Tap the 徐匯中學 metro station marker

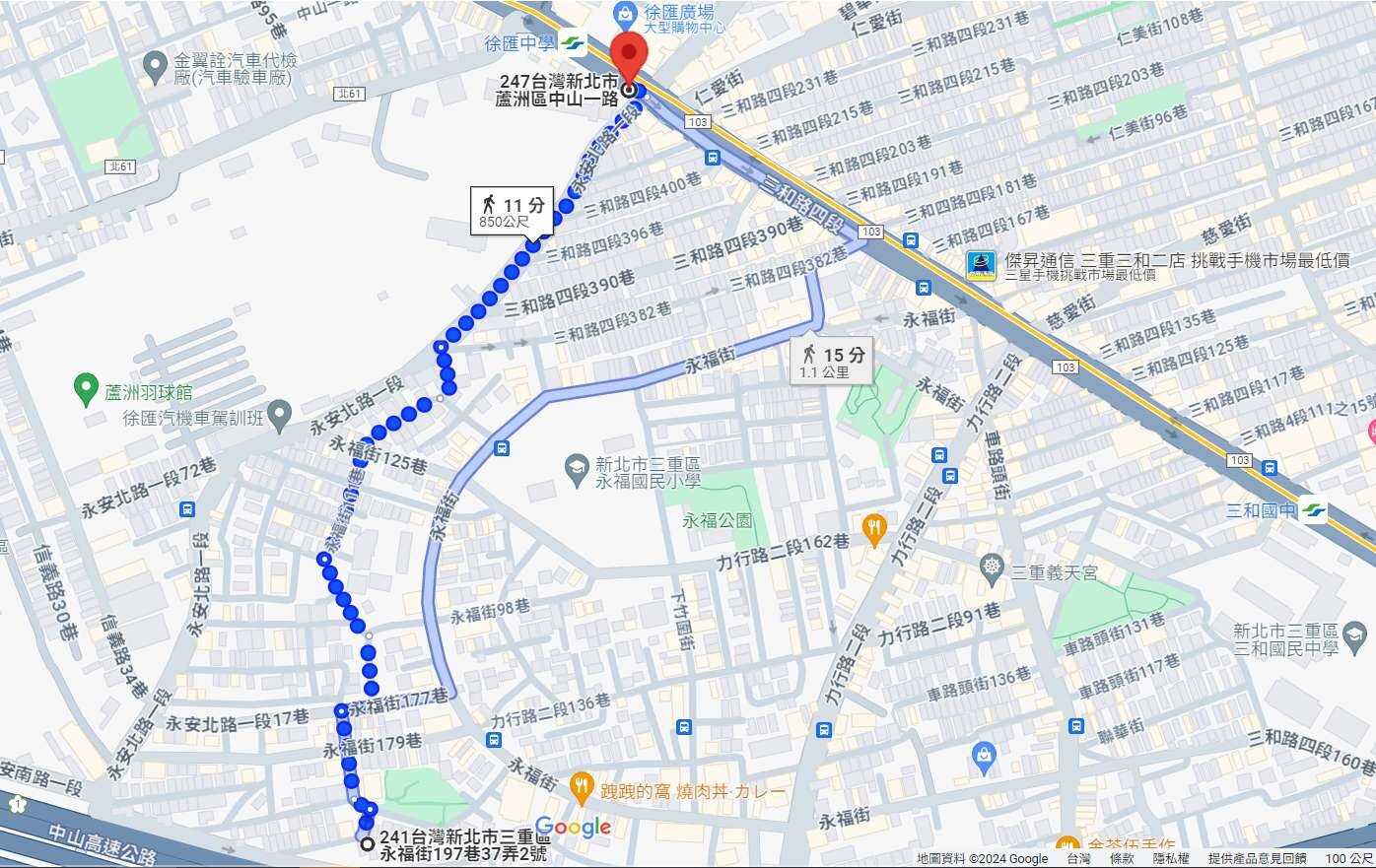pyautogui.click(x=573, y=43)
